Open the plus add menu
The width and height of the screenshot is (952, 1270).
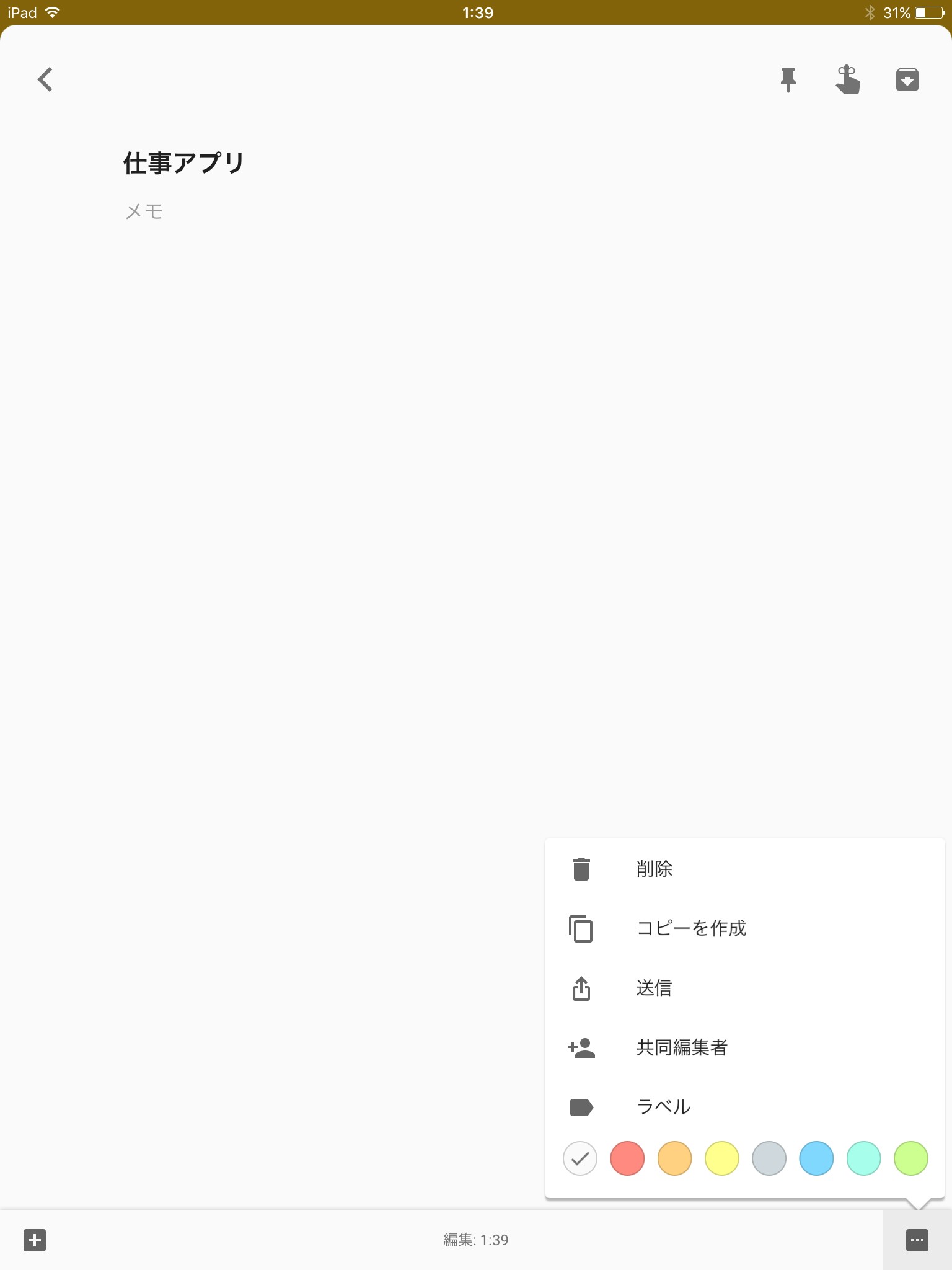point(35,1240)
